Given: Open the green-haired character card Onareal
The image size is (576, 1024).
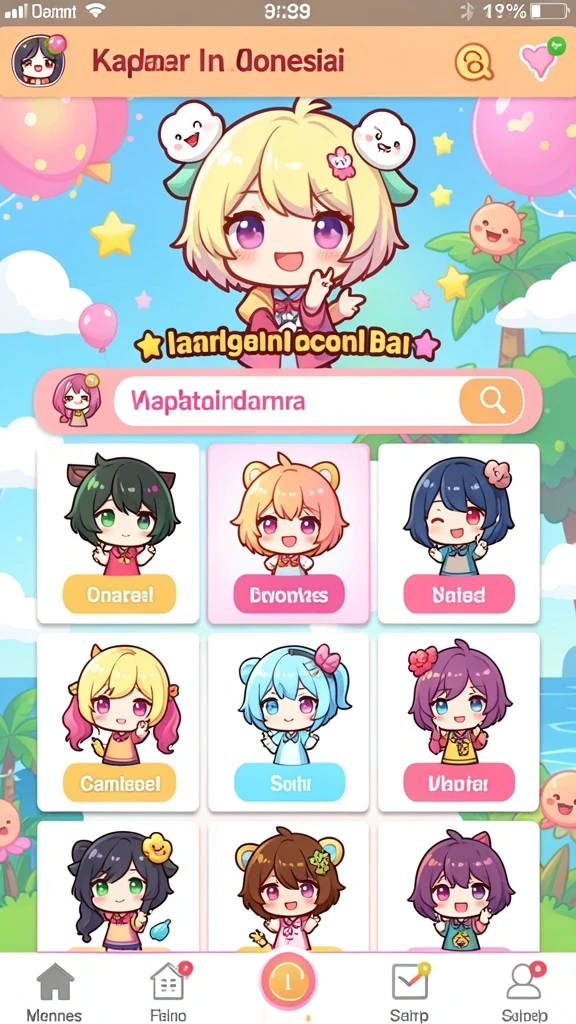Looking at the screenshot, I should (x=118, y=534).
